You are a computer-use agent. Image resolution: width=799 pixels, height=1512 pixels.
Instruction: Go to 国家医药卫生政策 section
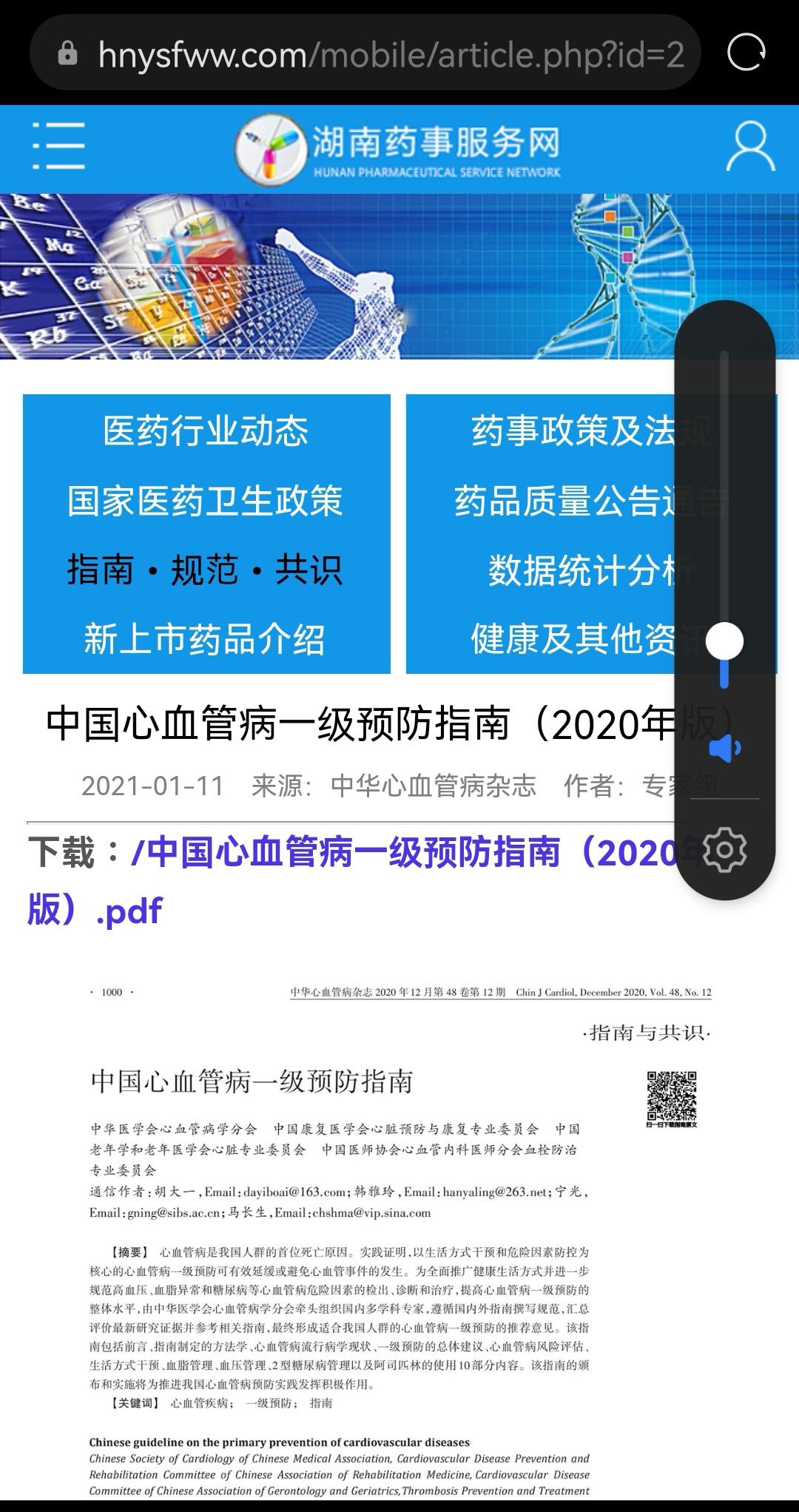tap(206, 501)
